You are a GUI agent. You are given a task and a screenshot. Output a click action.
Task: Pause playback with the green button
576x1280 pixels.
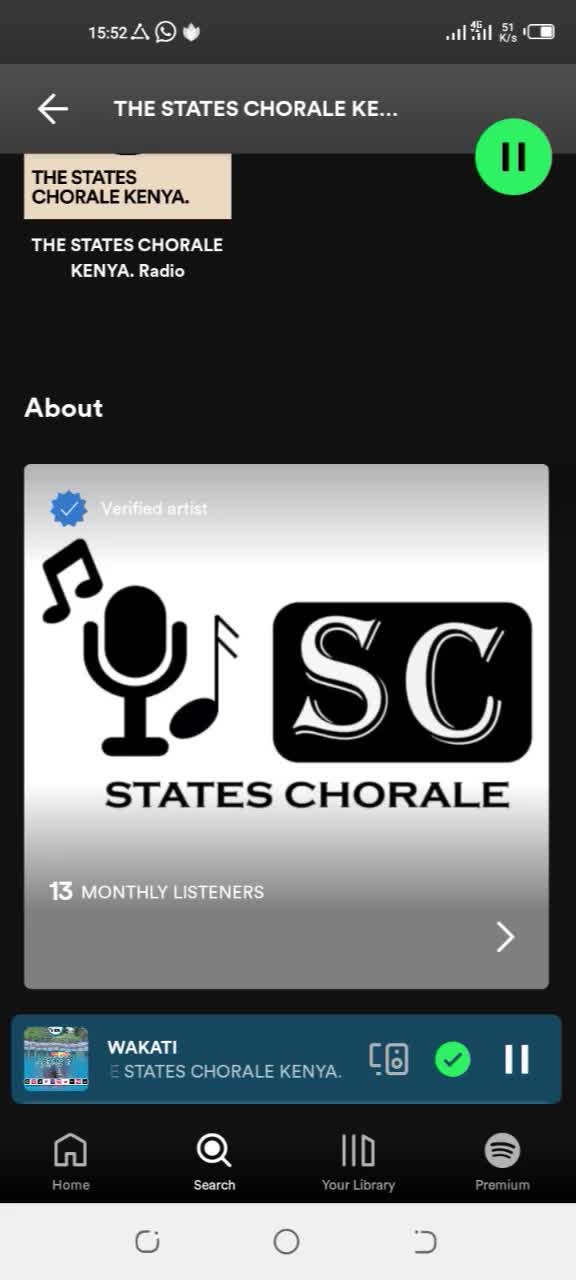(x=513, y=157)
